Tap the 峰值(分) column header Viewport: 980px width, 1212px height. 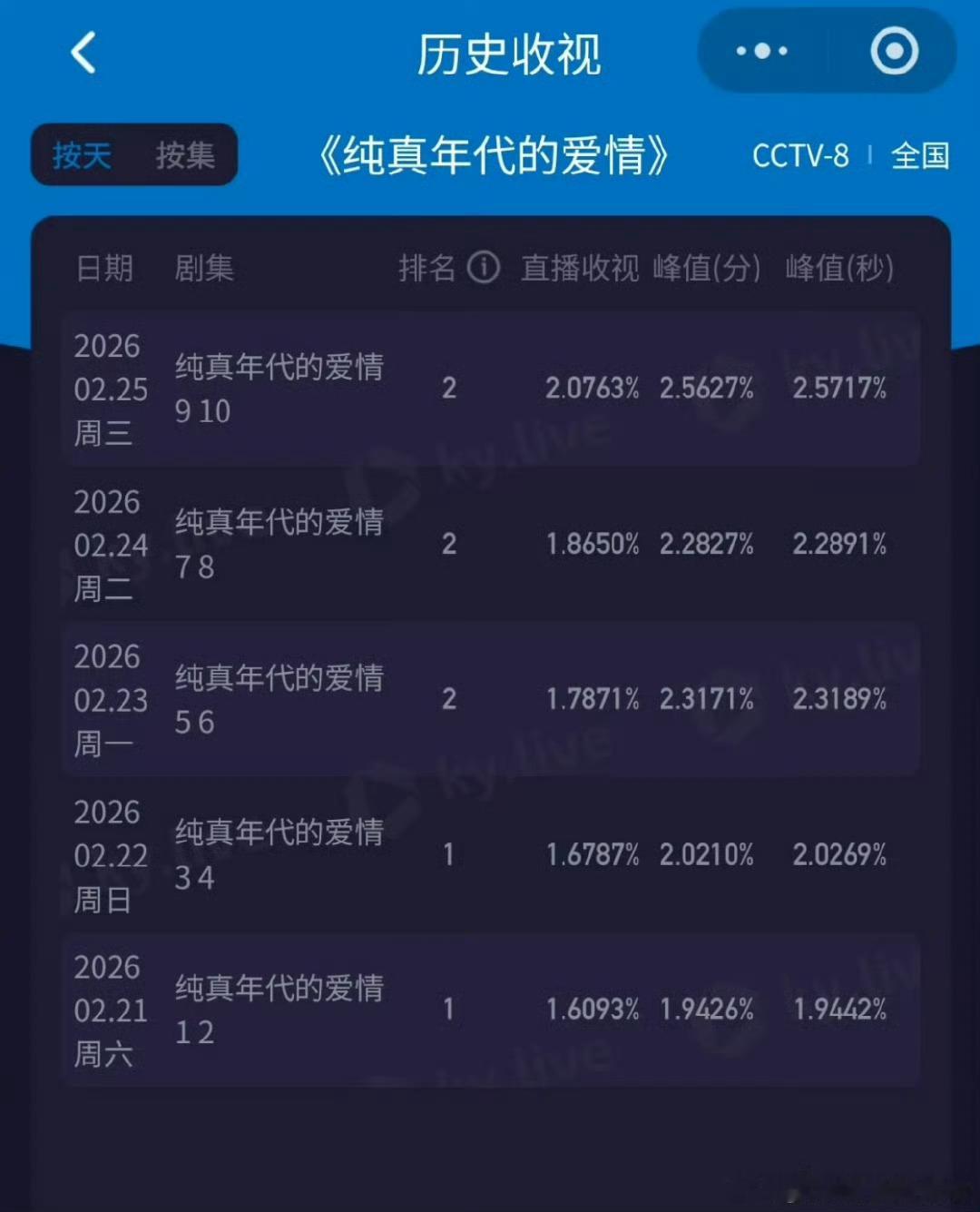[707, 269]
